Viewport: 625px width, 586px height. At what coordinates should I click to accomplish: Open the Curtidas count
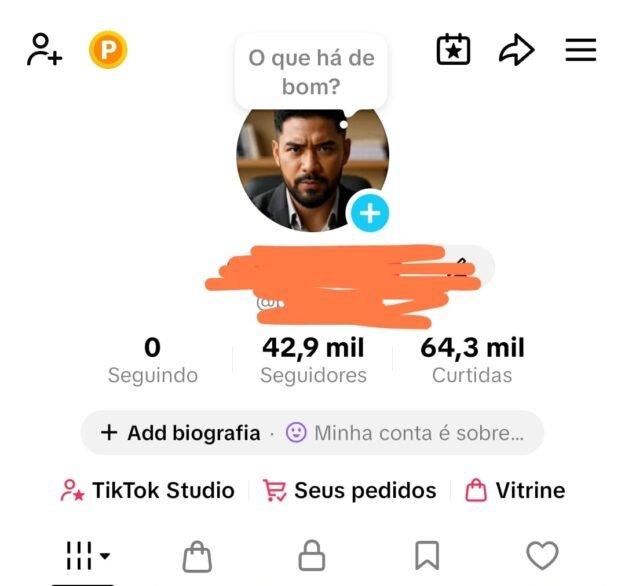[x=472, y=360]
